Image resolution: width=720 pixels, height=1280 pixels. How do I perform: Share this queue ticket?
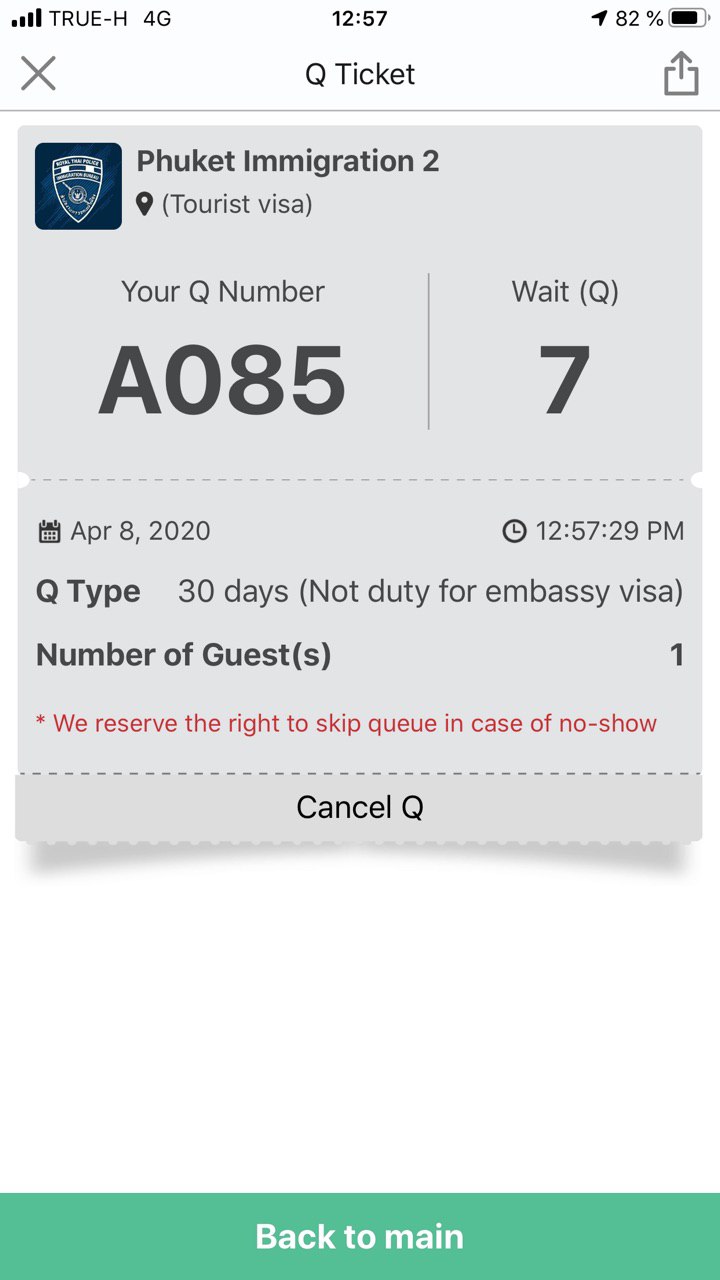click(681, 74)
